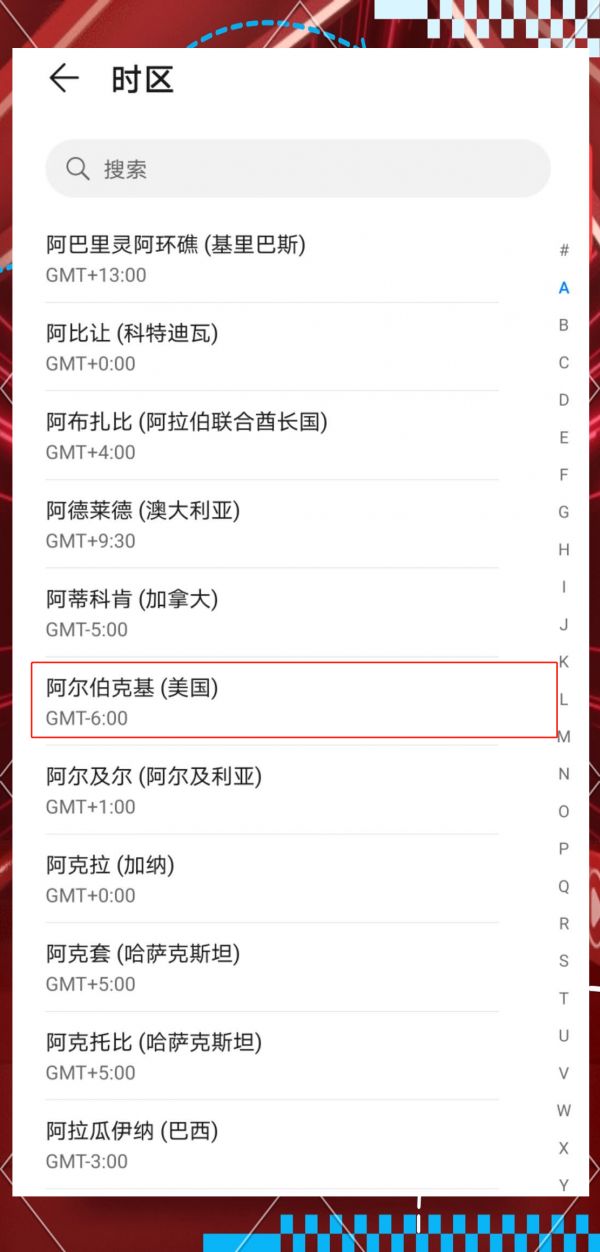The height and width of the screenshot is (1252, 600).
Task: Select 阿克套 (哈萨克斯坦) time zone
Action: (272, 967)
